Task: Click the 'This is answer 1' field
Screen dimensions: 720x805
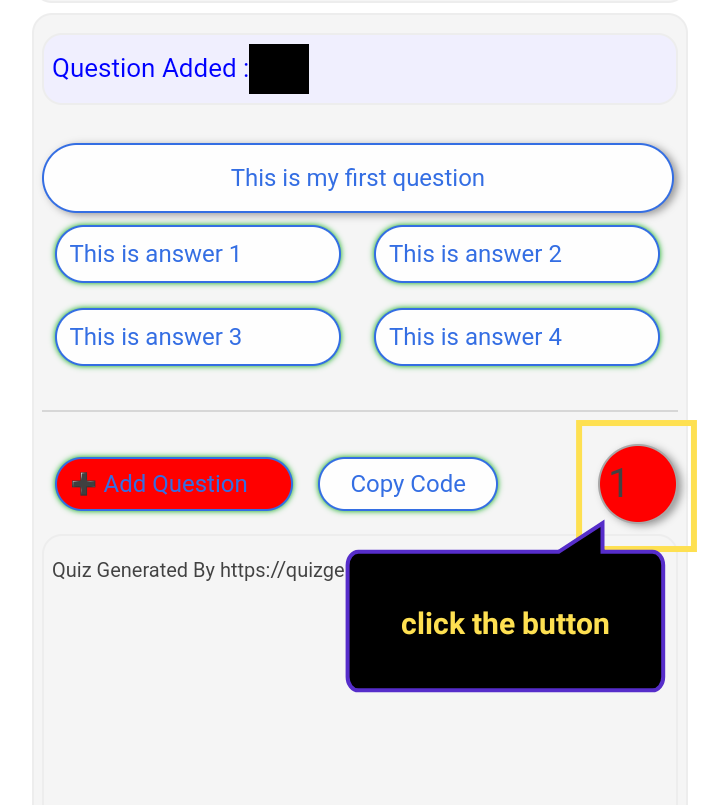Action: (x=197, y=254)
